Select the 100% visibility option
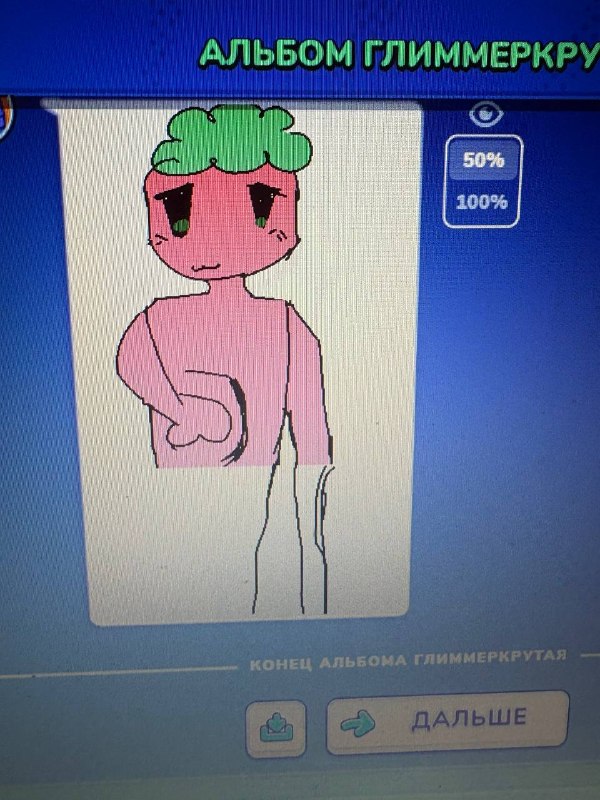 pos(482,203)
